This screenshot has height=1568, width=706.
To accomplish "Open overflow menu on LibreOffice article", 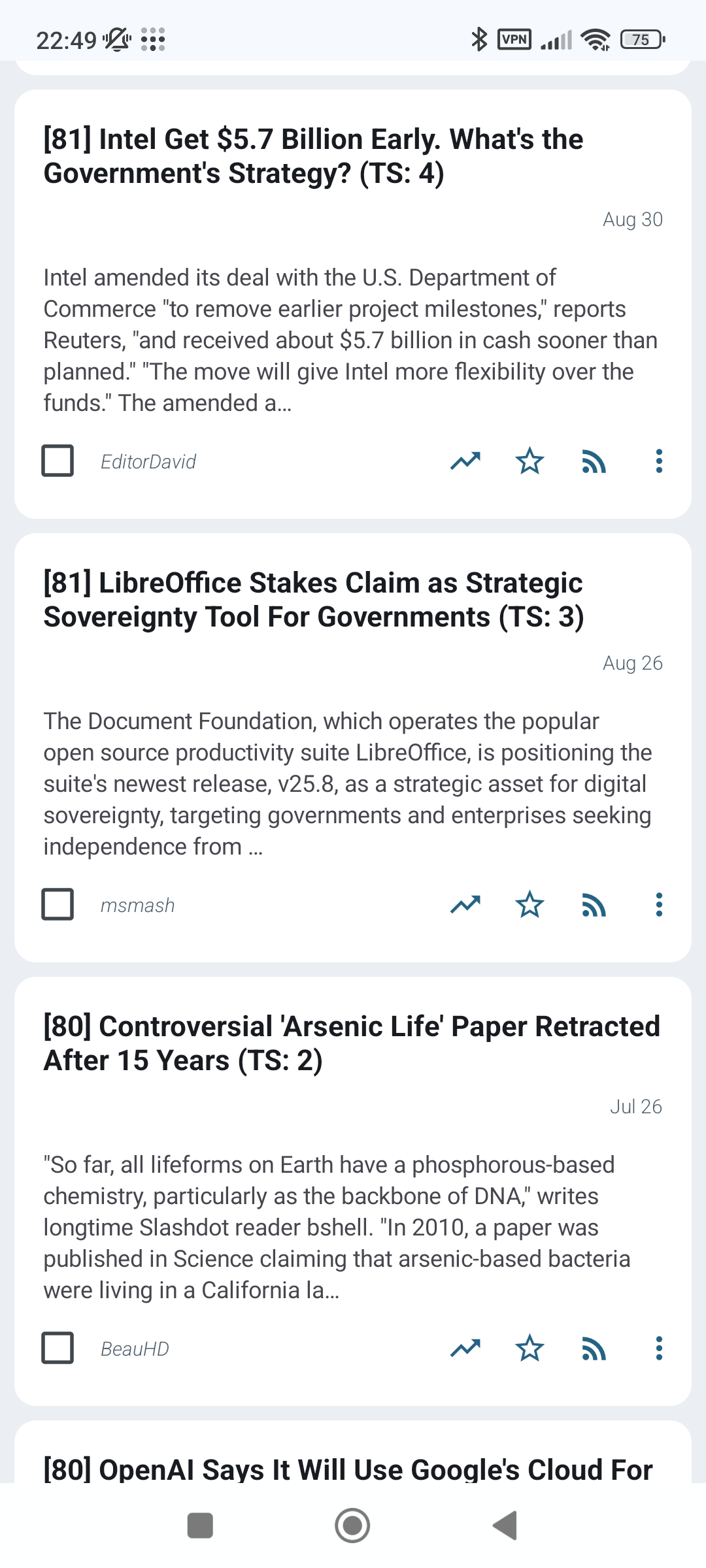I will coord(659,905).
